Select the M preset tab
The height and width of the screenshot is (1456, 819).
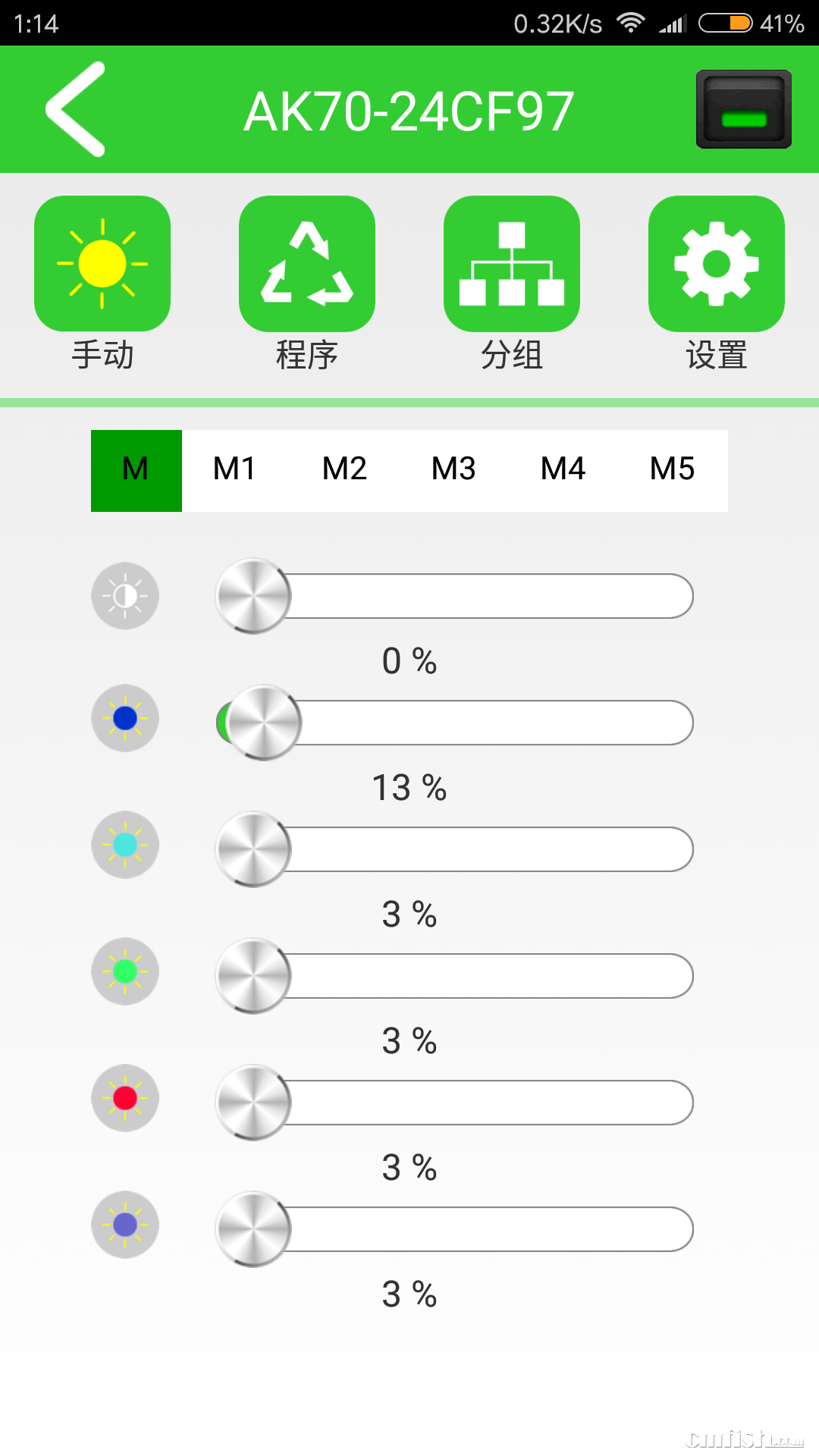(x=136, y=470)
